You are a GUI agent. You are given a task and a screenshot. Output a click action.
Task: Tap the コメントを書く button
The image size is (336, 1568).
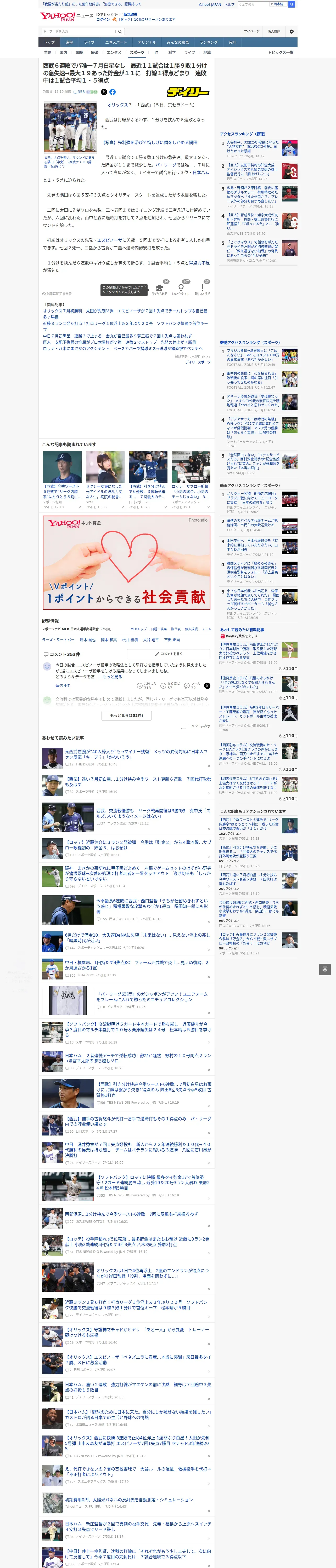tap(169, 654)
